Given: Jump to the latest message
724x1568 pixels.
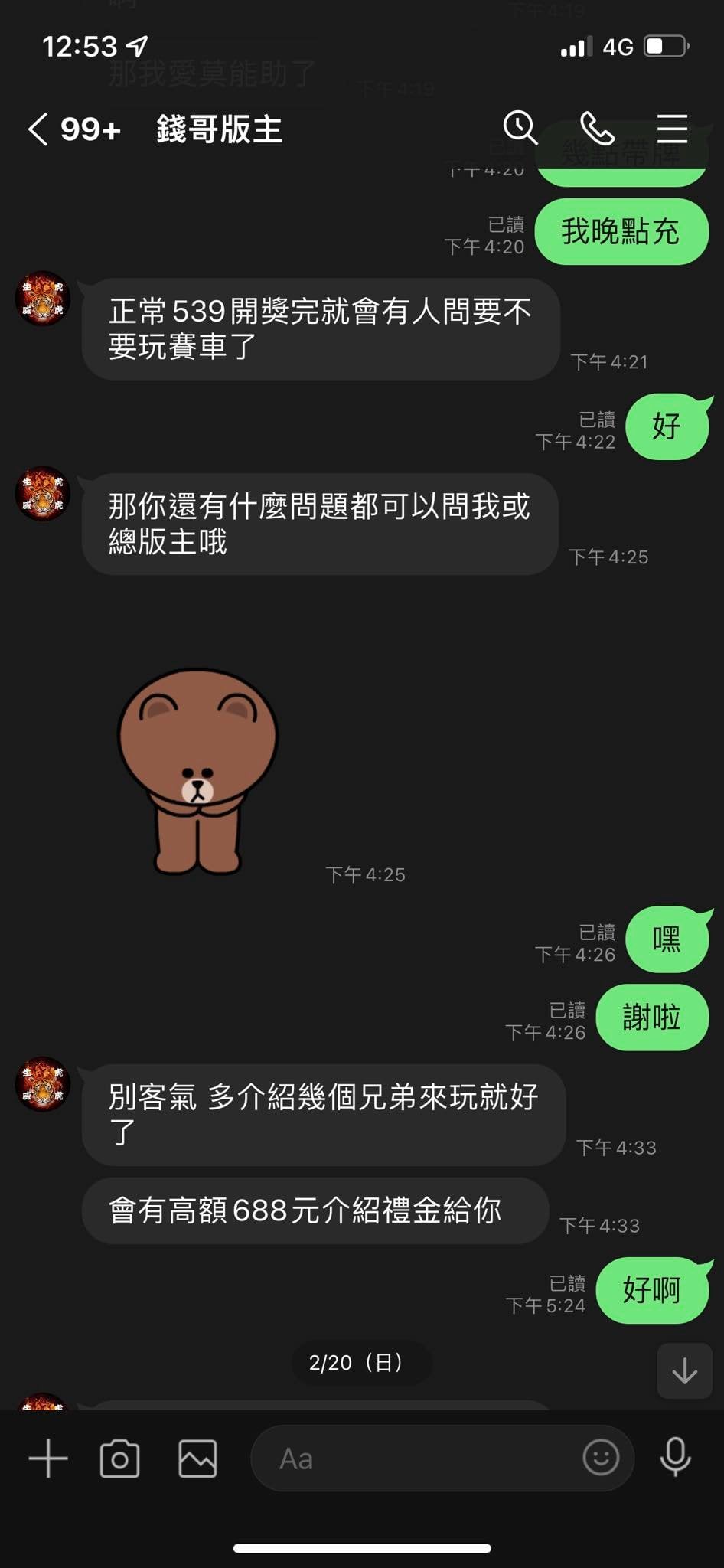Looking at the screenshot, I should point(684,1370).
